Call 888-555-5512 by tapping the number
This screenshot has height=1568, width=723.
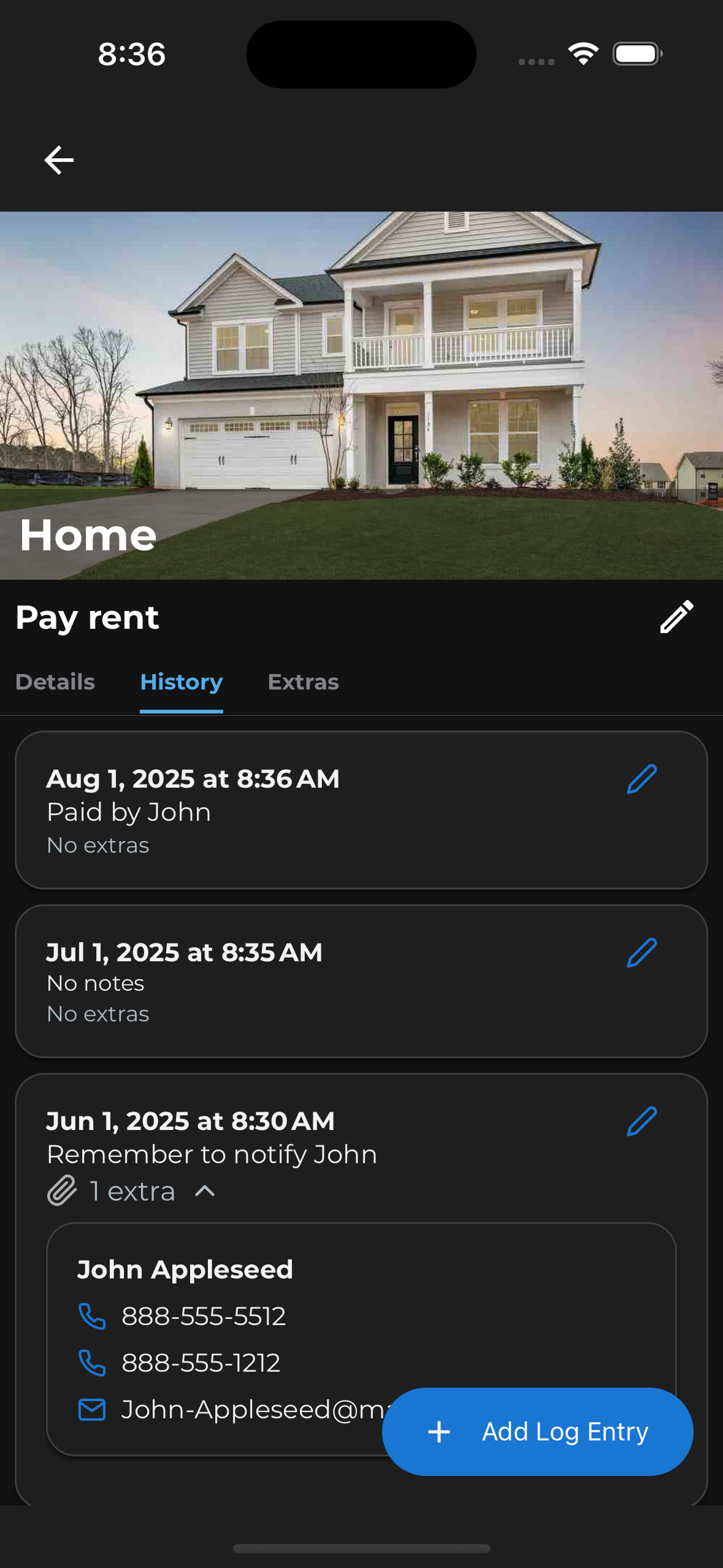point(204,1315)
